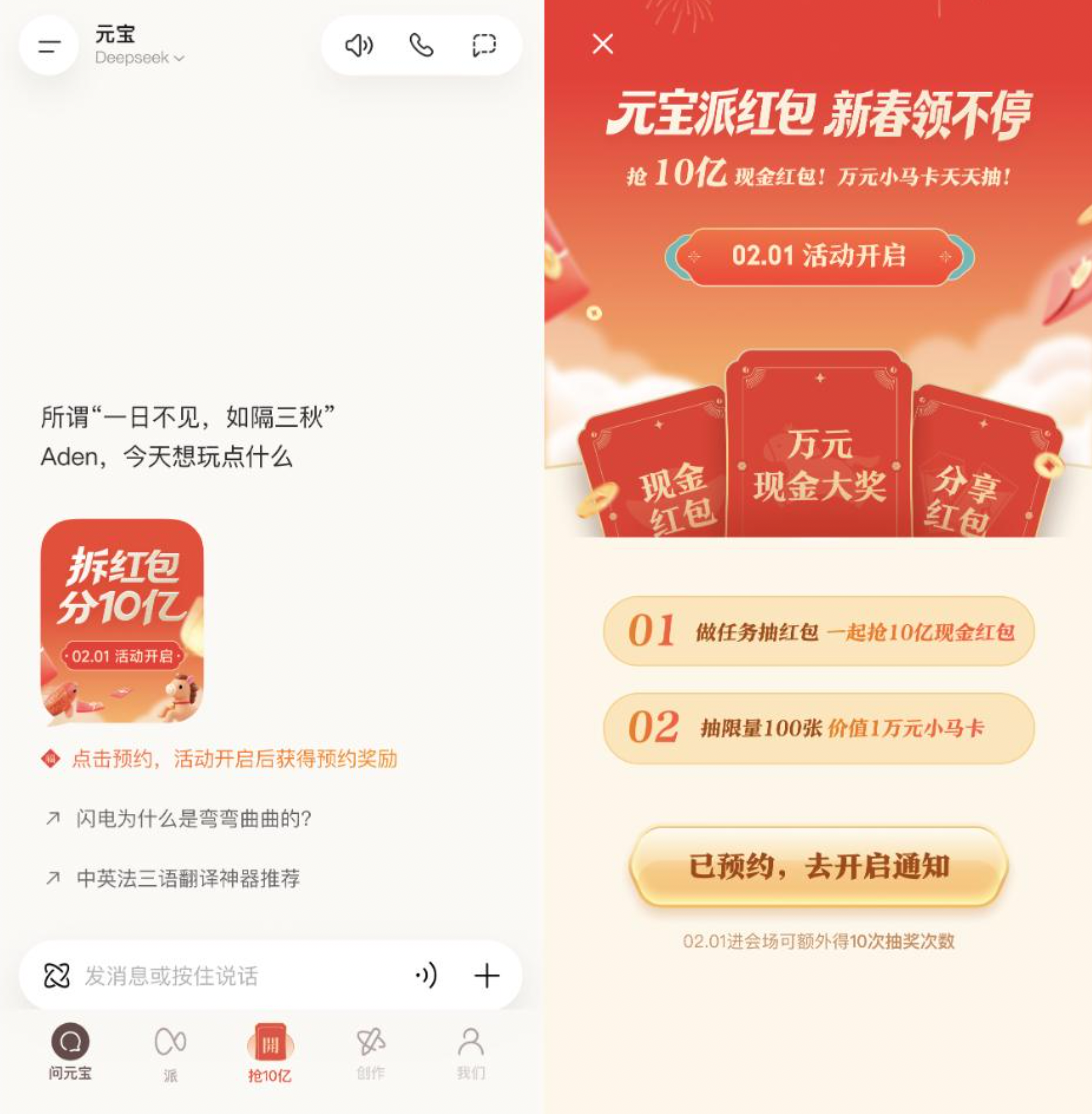The image size is (1092, 1114).
Task: Focus the 发消息或按住说话 message field
Action: (x=230, y=976)
